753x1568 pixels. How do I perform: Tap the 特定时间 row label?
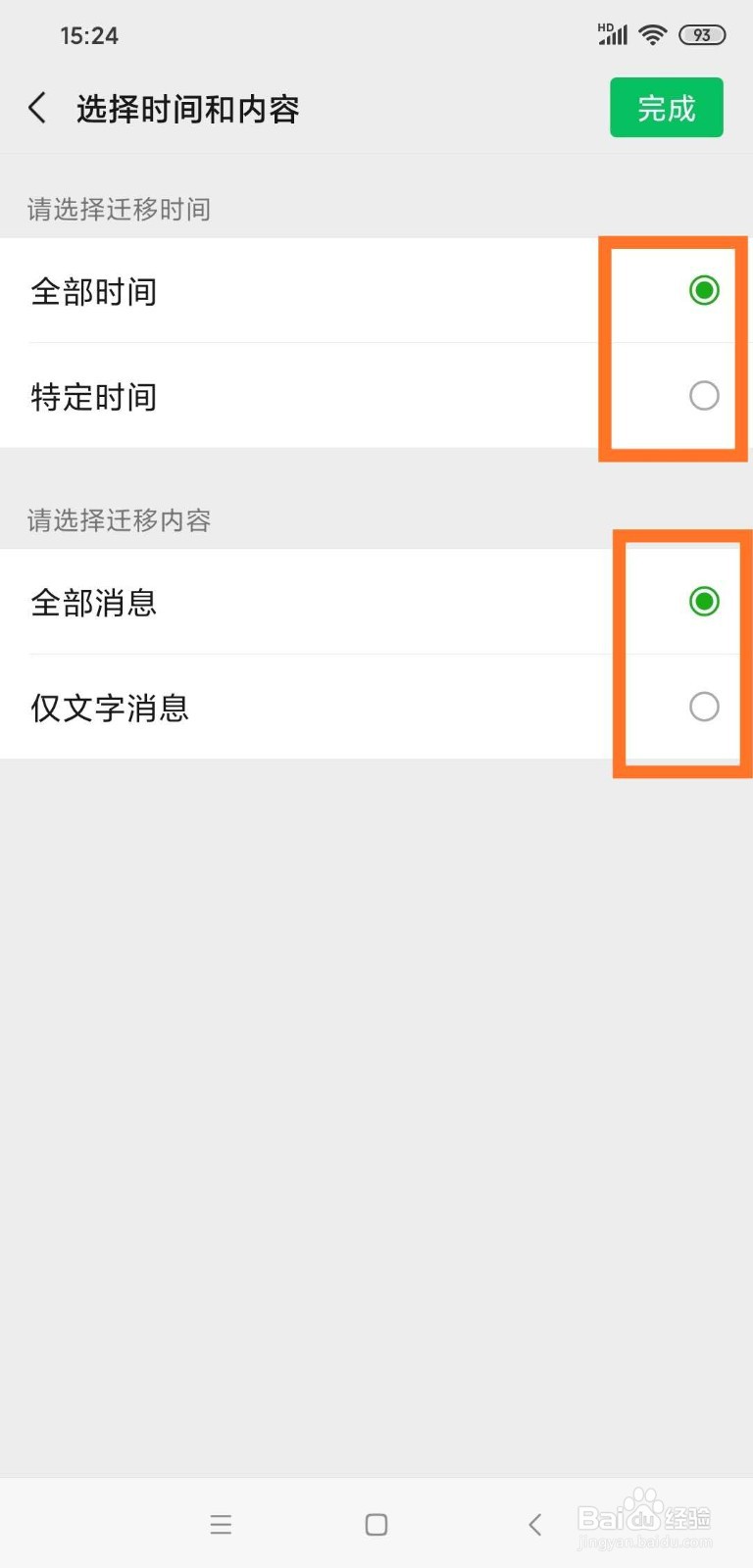coord(95,397)
